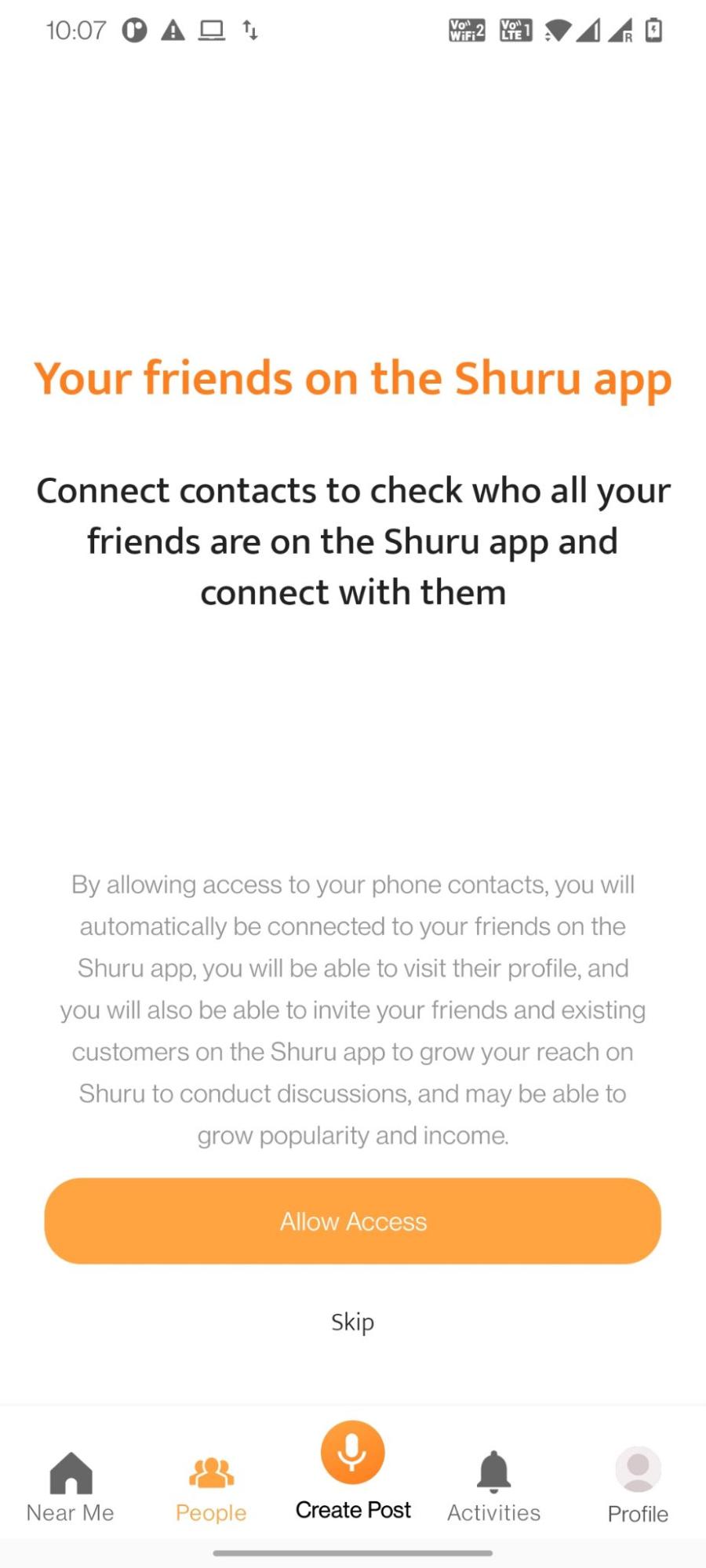This screenshot has width=706, height=1568.
Task: Select the People tab
Action: pos(211,1485)
